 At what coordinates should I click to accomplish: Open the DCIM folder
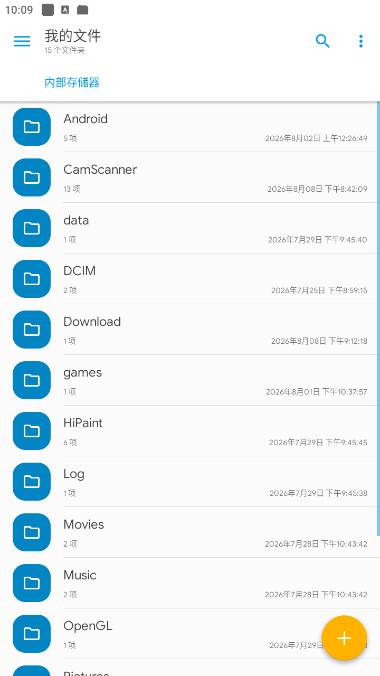tap(188, 279)
